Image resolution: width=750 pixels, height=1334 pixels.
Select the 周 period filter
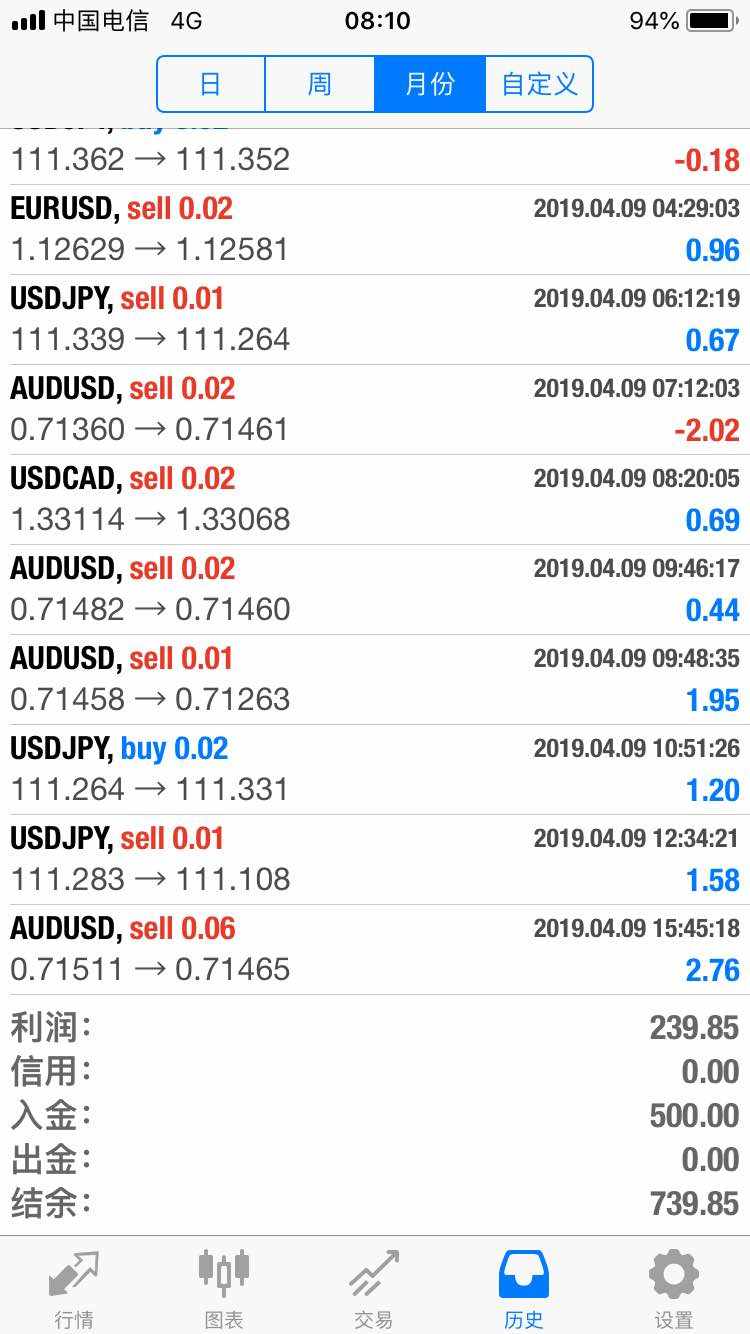[320, 84]
